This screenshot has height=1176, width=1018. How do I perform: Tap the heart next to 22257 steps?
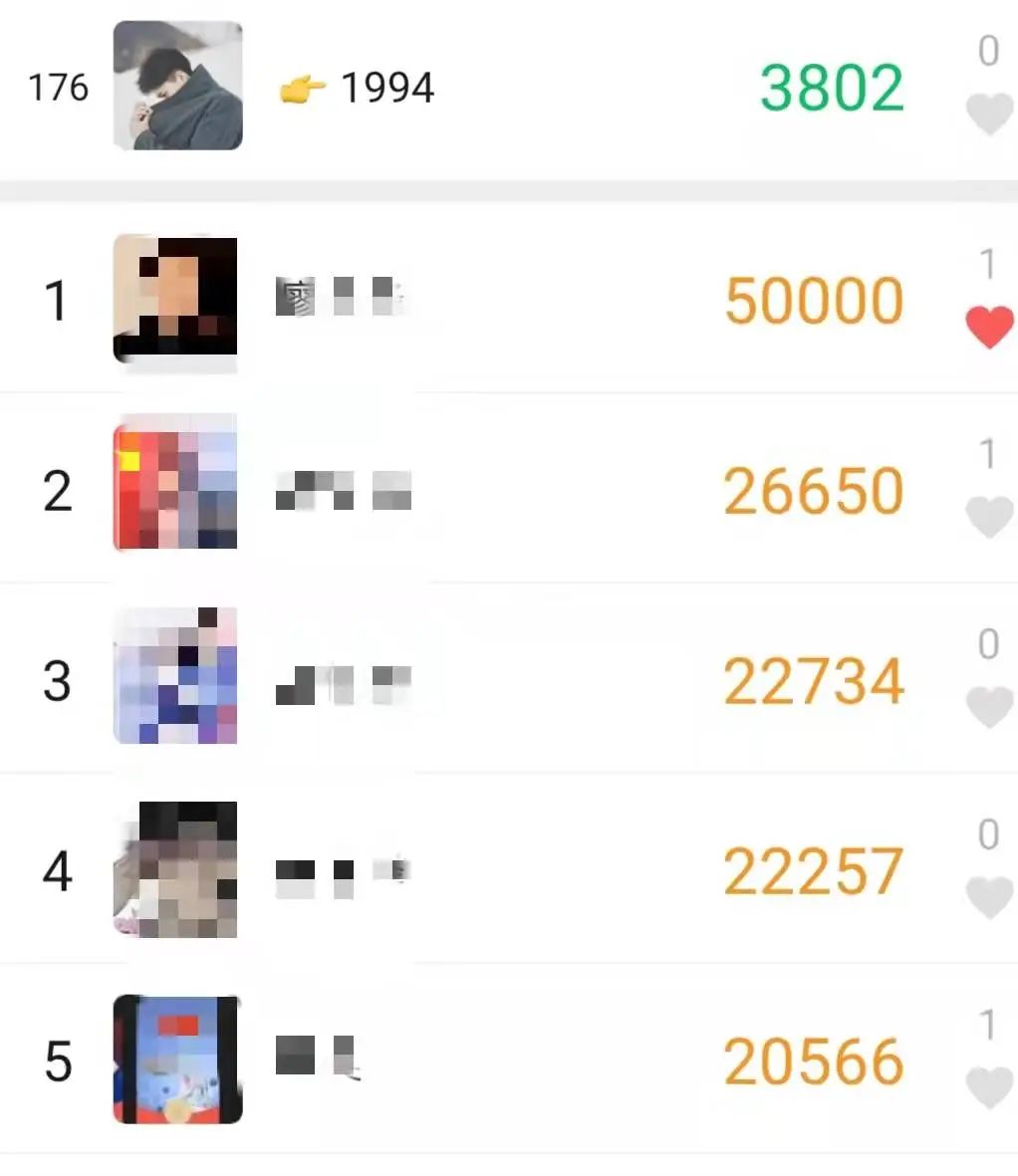coord(989,896)
